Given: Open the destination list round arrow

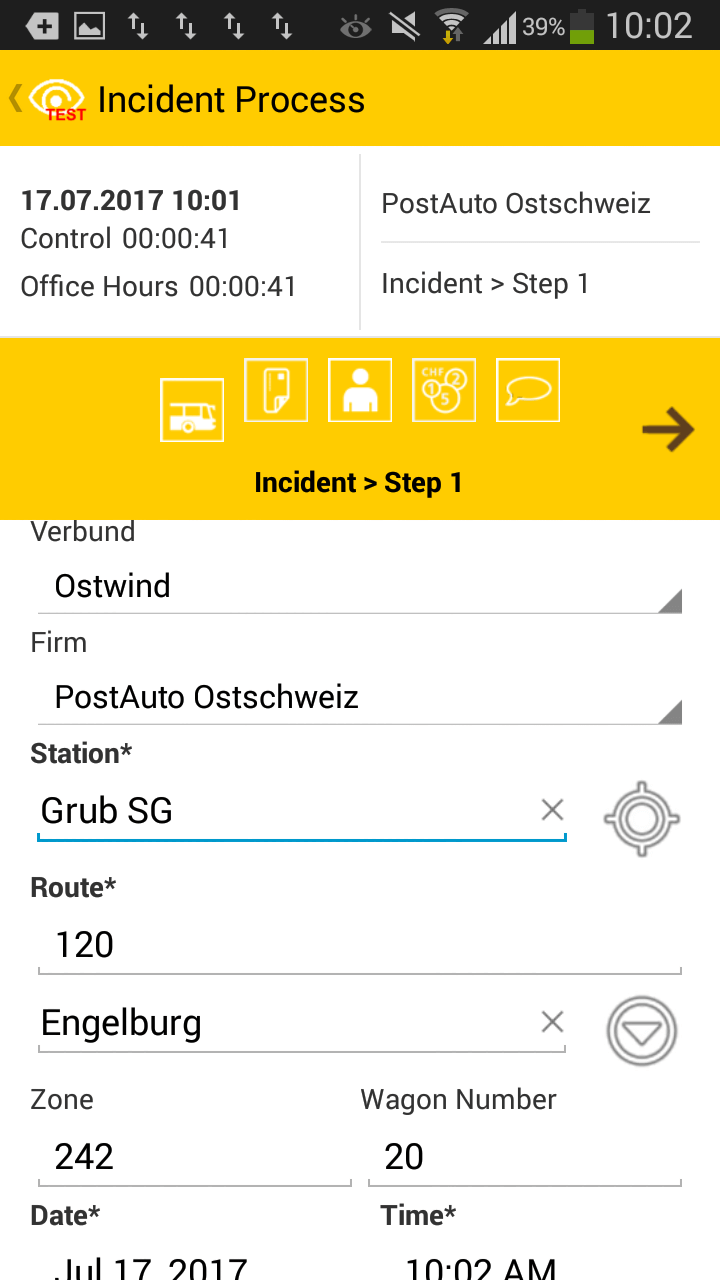Looking at the screenshot, I should click(x=642, y=1031).
